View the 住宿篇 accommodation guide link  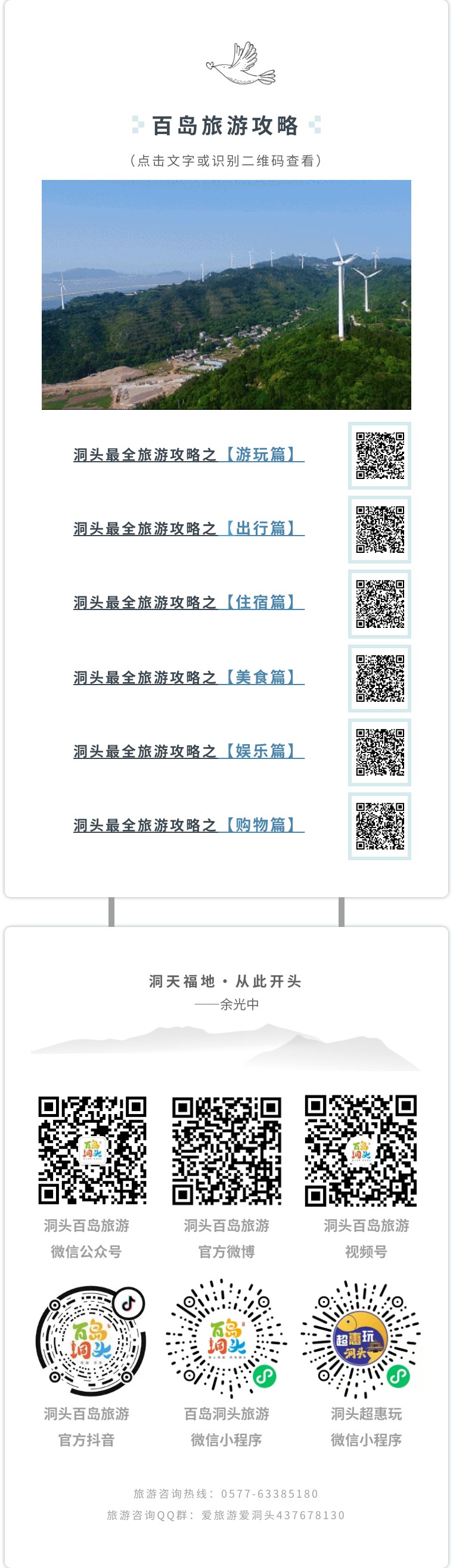coord(189,603)
